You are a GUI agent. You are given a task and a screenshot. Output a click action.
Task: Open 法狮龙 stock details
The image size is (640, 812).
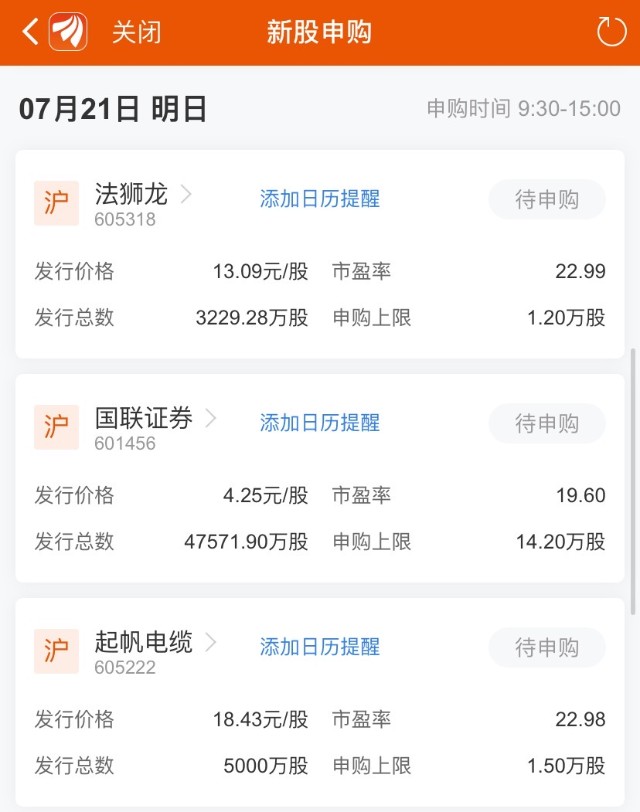pyautogui.click(x=132, y=194)
